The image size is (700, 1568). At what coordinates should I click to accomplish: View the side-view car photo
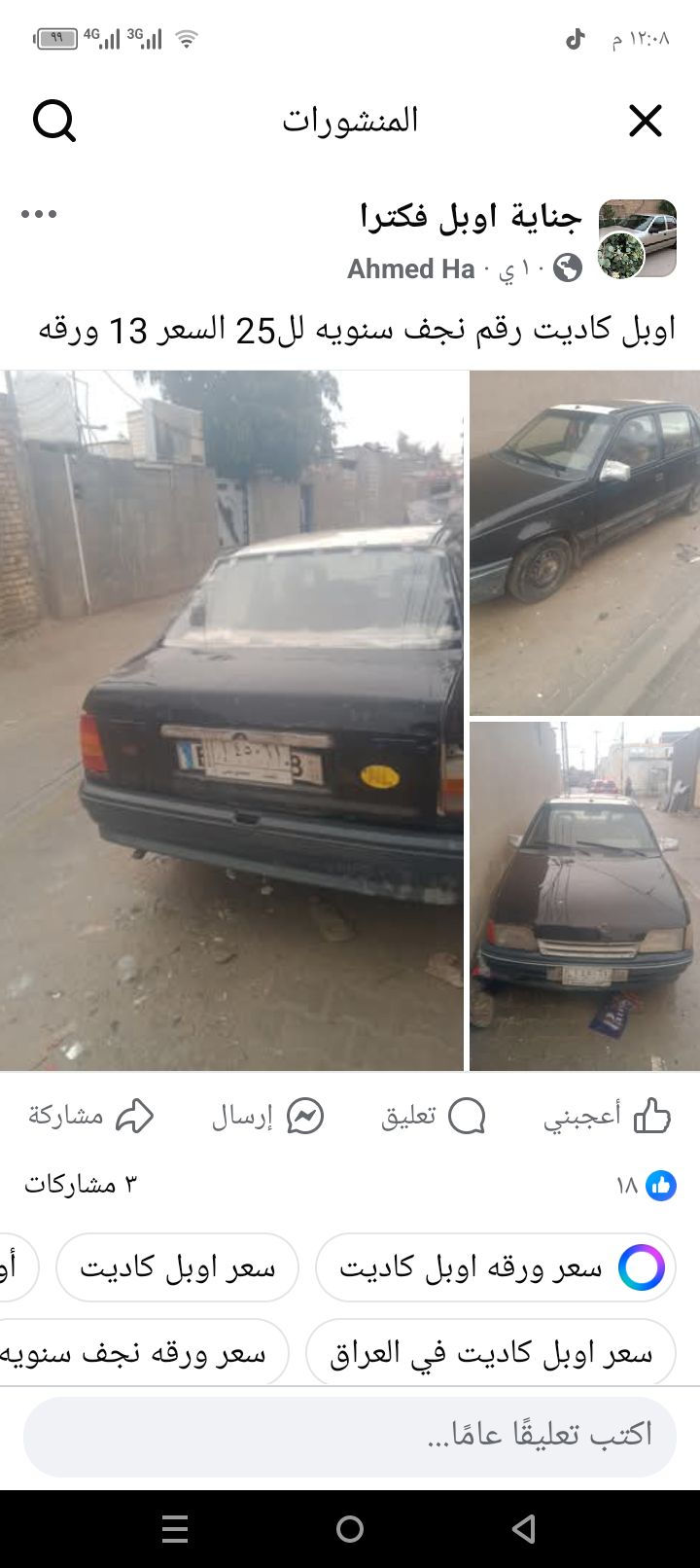click(584, 543)
